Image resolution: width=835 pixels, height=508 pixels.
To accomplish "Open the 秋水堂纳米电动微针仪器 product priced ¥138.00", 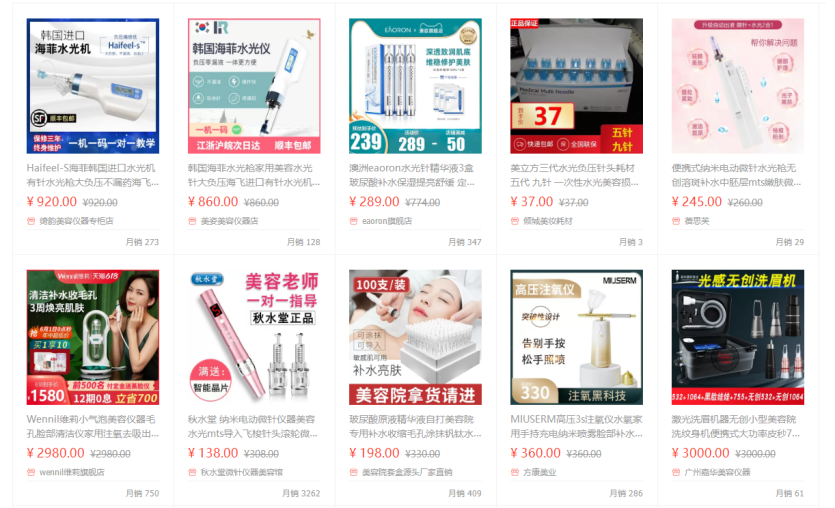I will (x=254, y=336).
